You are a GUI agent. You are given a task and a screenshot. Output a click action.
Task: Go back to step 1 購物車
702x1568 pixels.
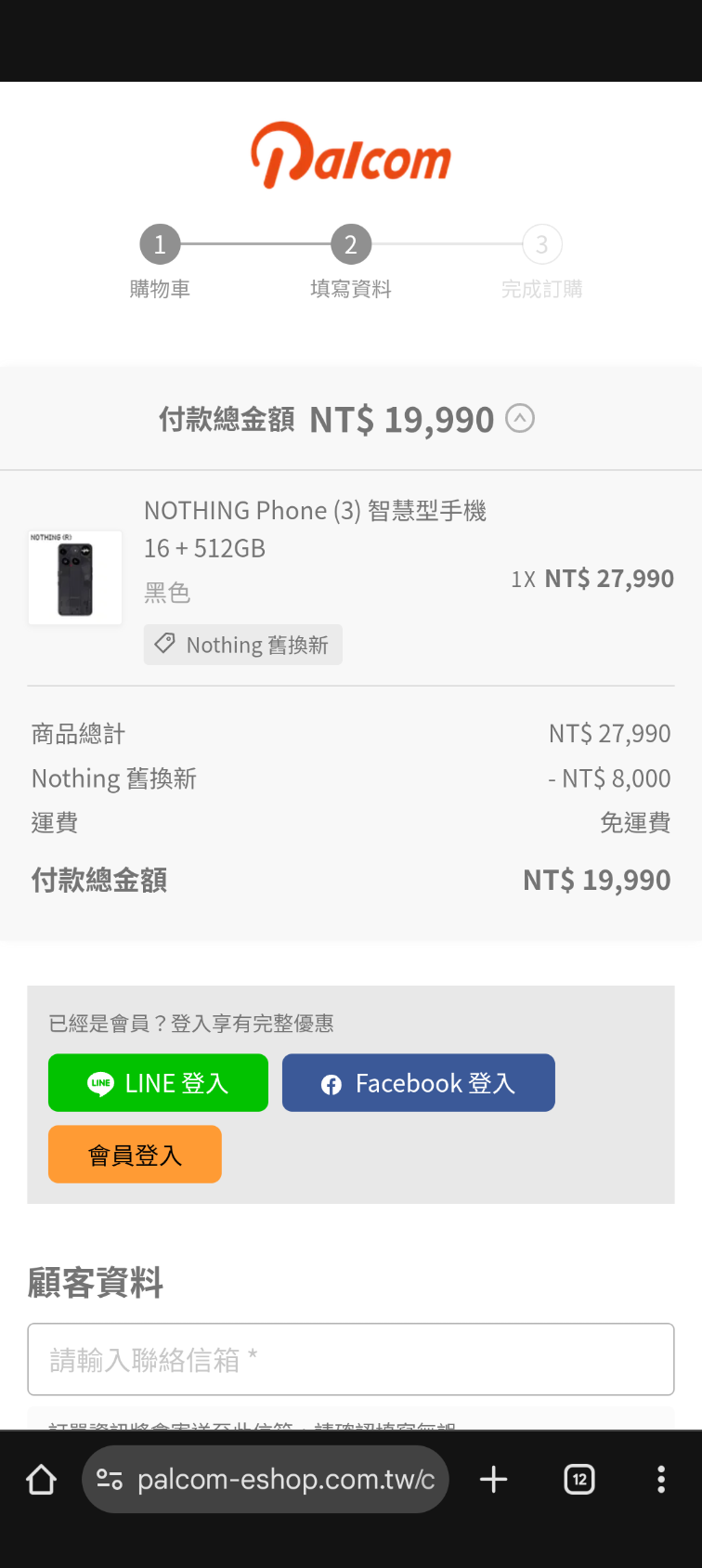click(160, 245)
